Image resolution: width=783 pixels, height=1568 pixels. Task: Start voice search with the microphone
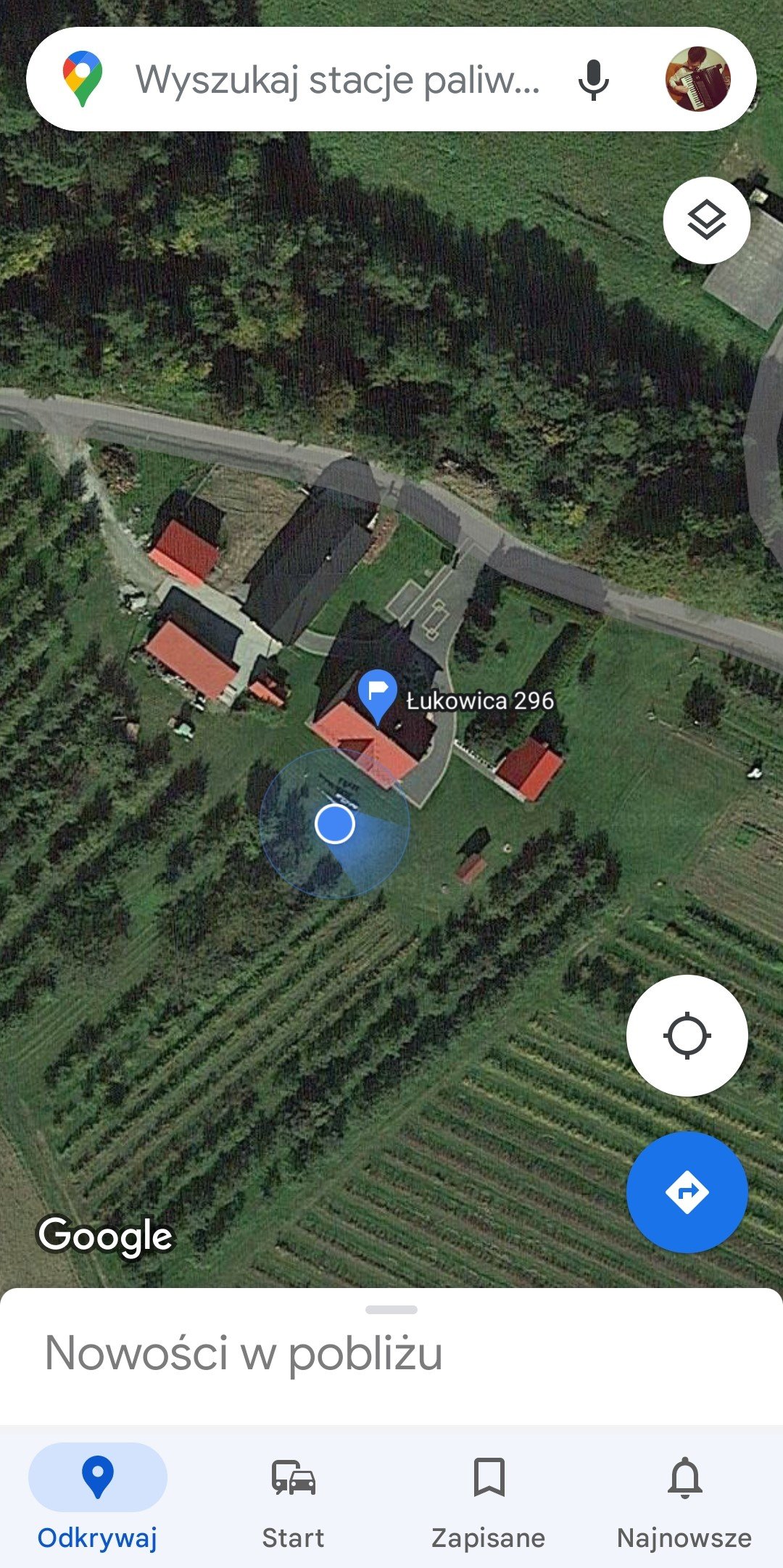tap(593, 80)
